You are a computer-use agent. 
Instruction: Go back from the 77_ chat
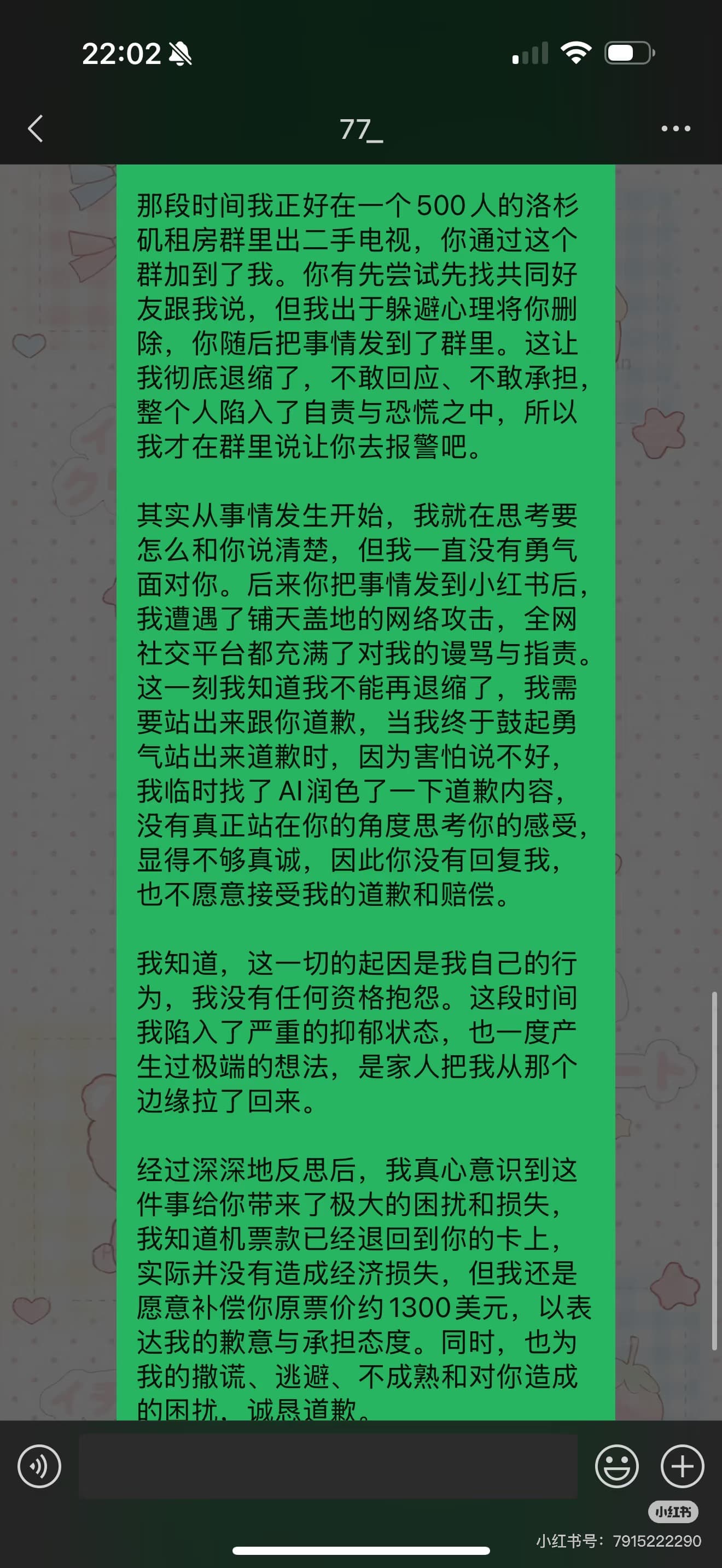36,128
